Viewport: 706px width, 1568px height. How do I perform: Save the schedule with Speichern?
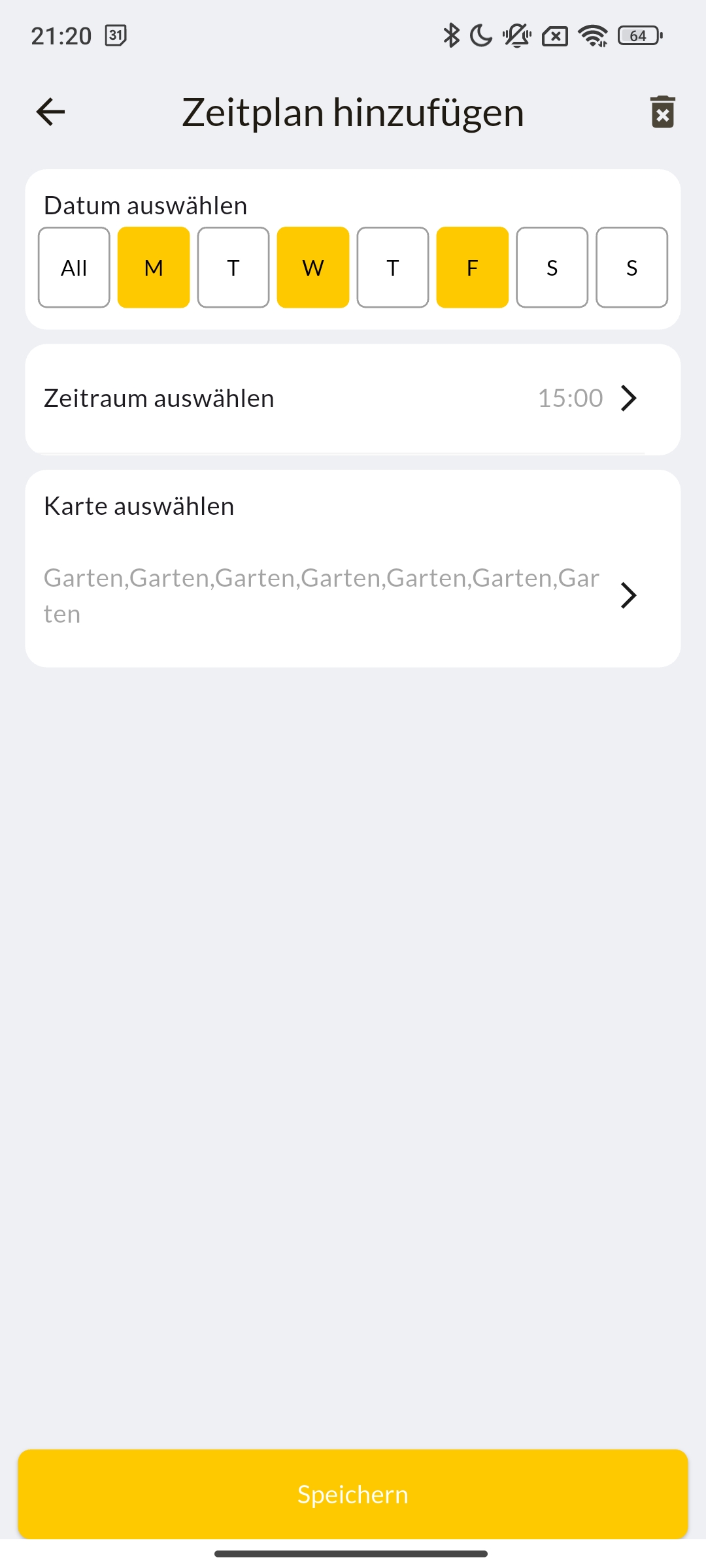point(353,1494)
